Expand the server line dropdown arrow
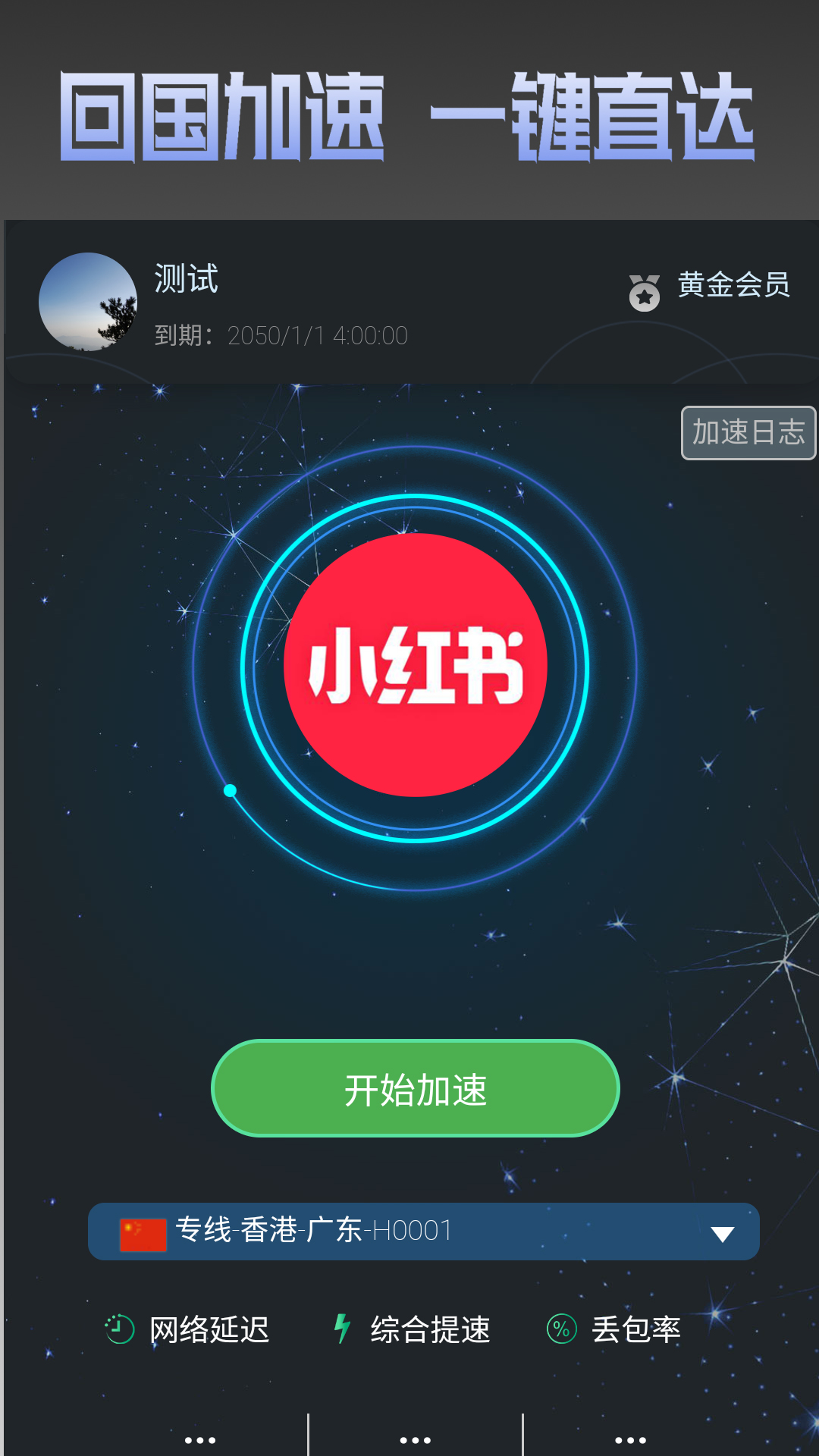 (x=721, y=1232)
